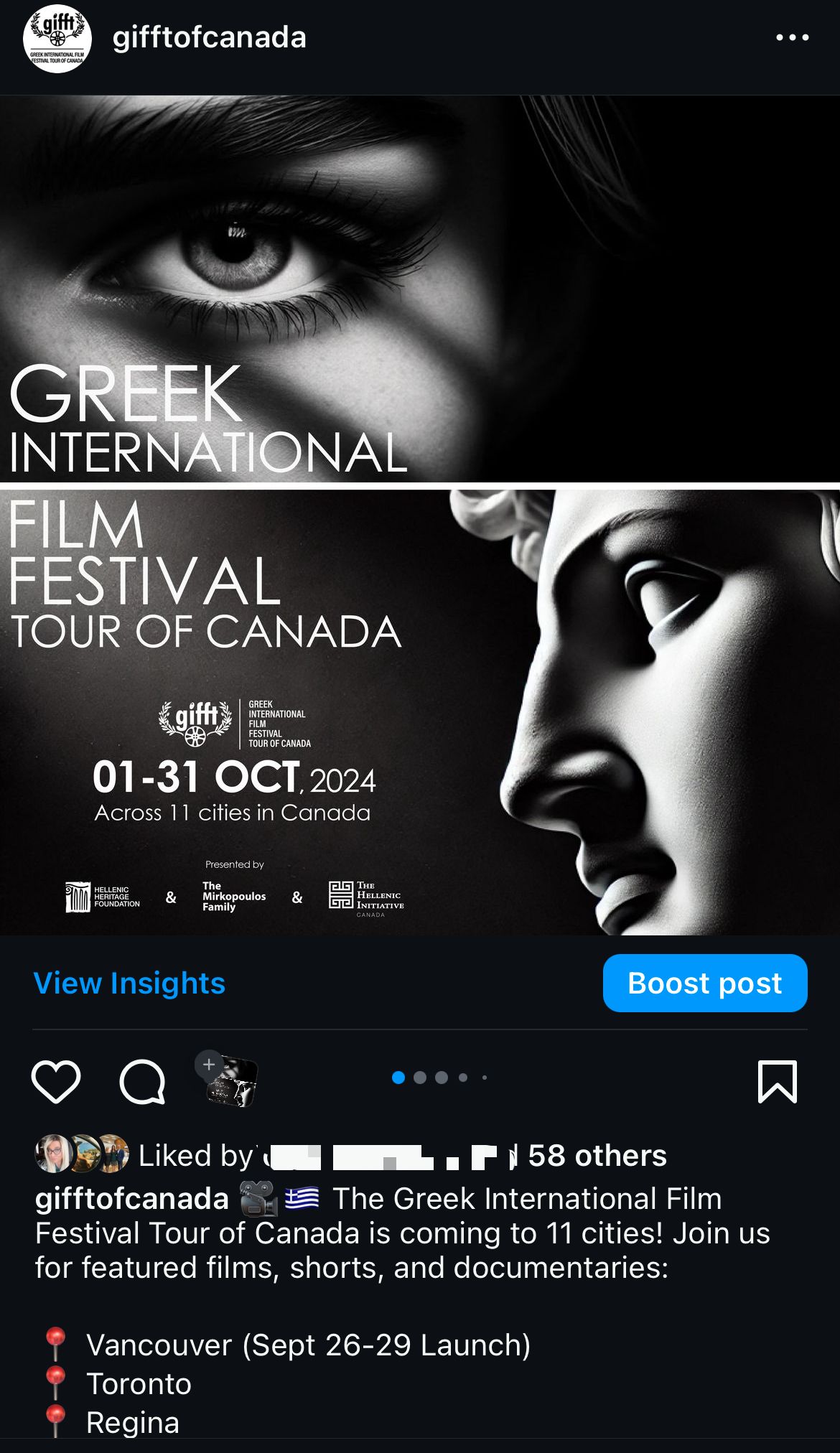Tap gifftofcanada name in the caption
The image size is (840, 1453).
(132, 1199)
